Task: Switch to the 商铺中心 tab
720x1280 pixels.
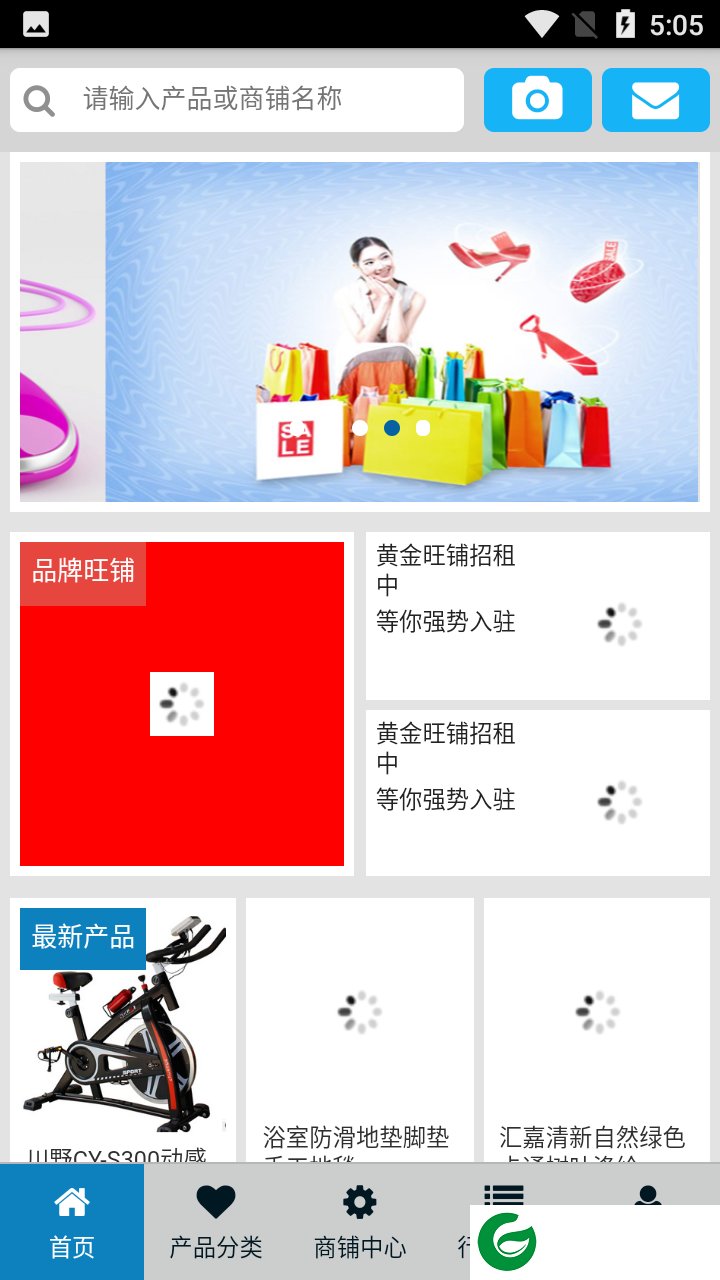Action: [x=360, y=1222]
